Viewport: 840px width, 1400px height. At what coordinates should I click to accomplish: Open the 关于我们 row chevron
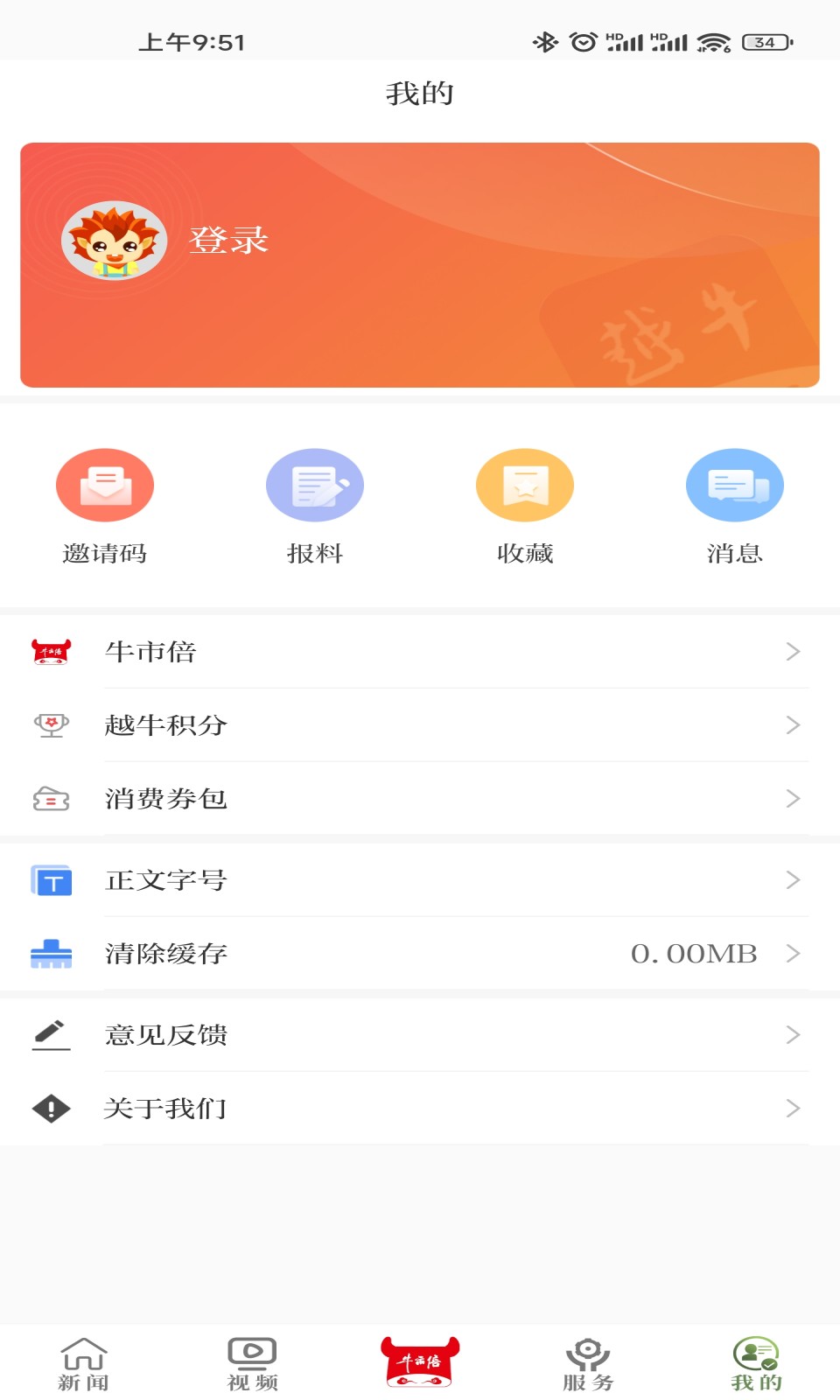[x=794, y=1108]
